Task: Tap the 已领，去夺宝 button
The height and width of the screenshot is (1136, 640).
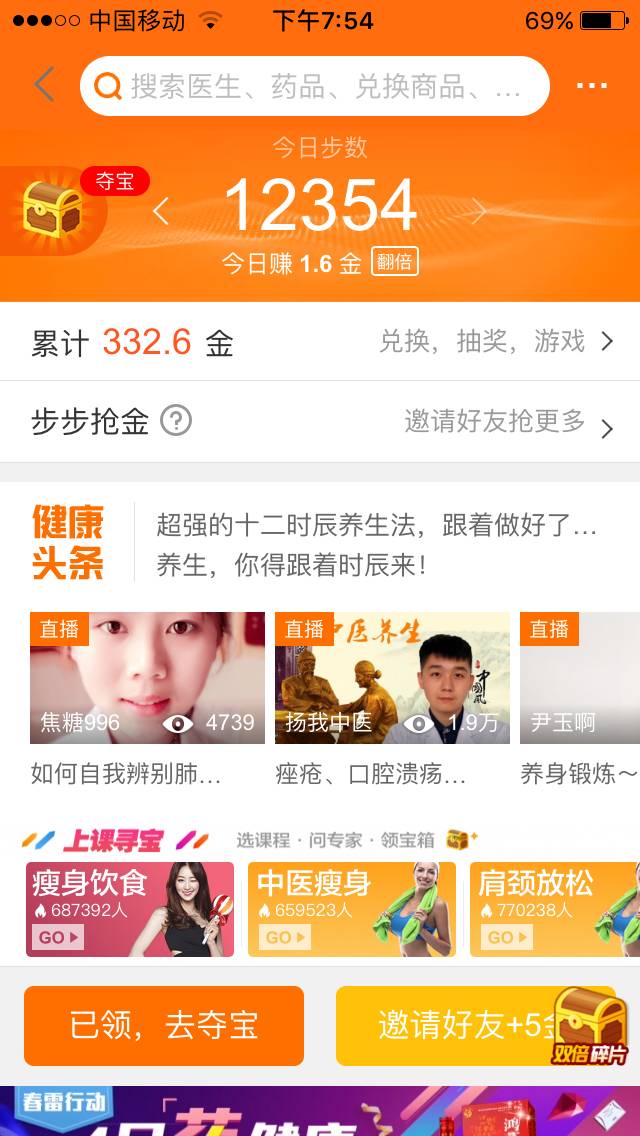Action: pyautogui.click(x=164, y=1025)
